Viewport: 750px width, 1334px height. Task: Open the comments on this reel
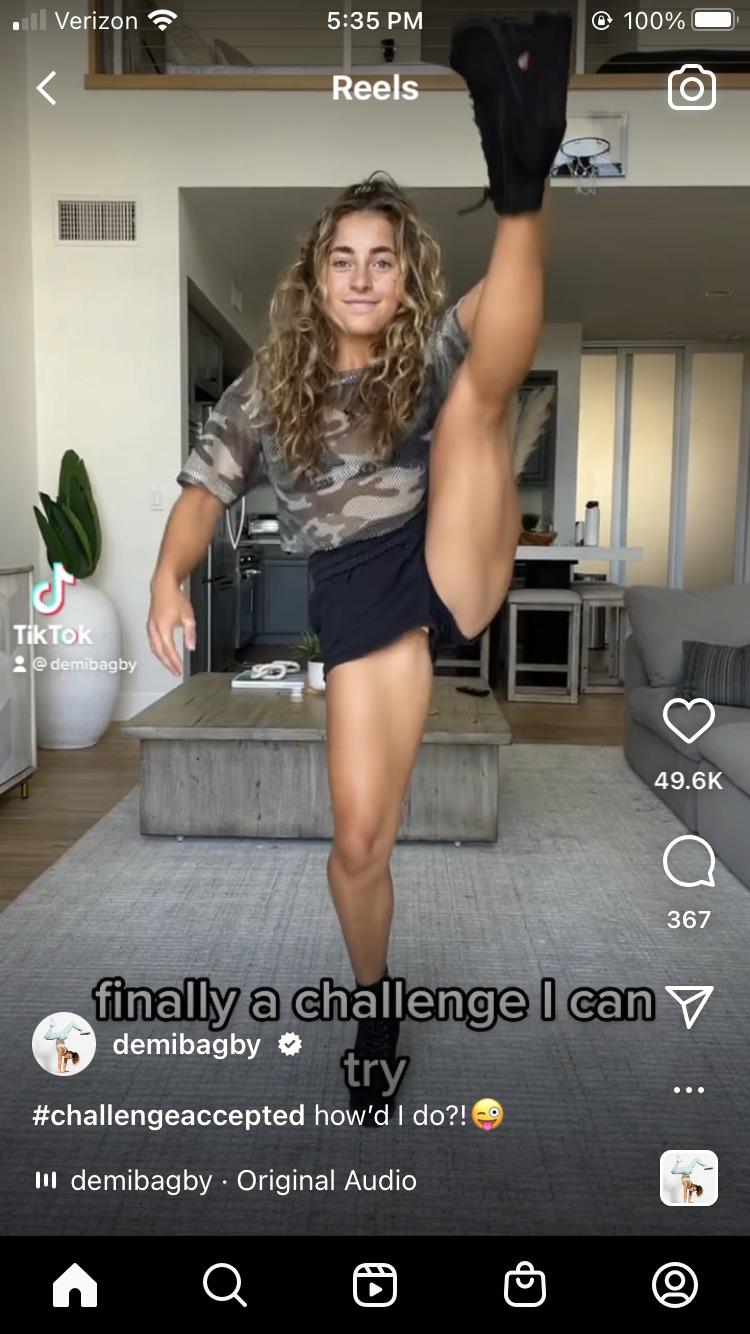(x=689, y=862)
